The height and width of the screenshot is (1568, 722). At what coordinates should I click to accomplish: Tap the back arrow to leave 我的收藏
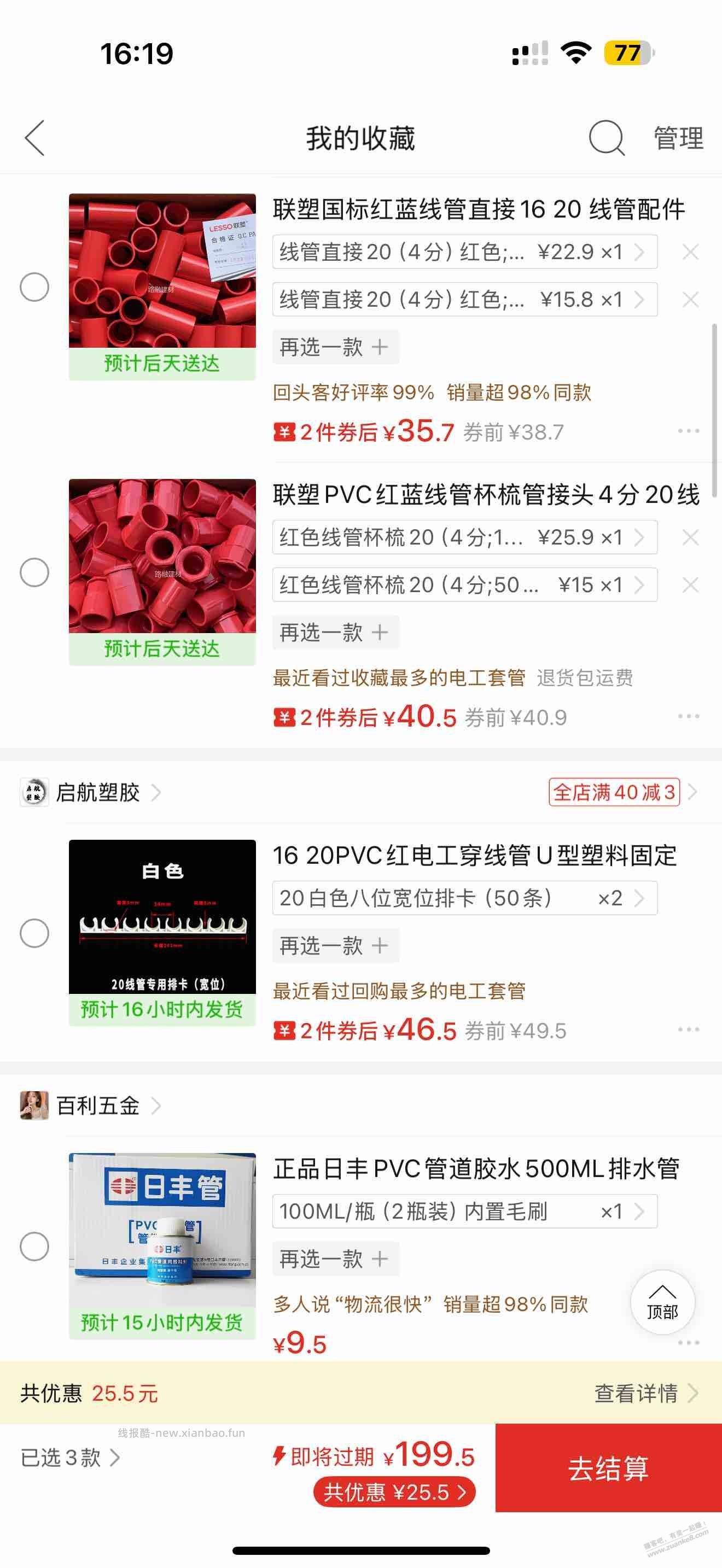tap(34, 139)
